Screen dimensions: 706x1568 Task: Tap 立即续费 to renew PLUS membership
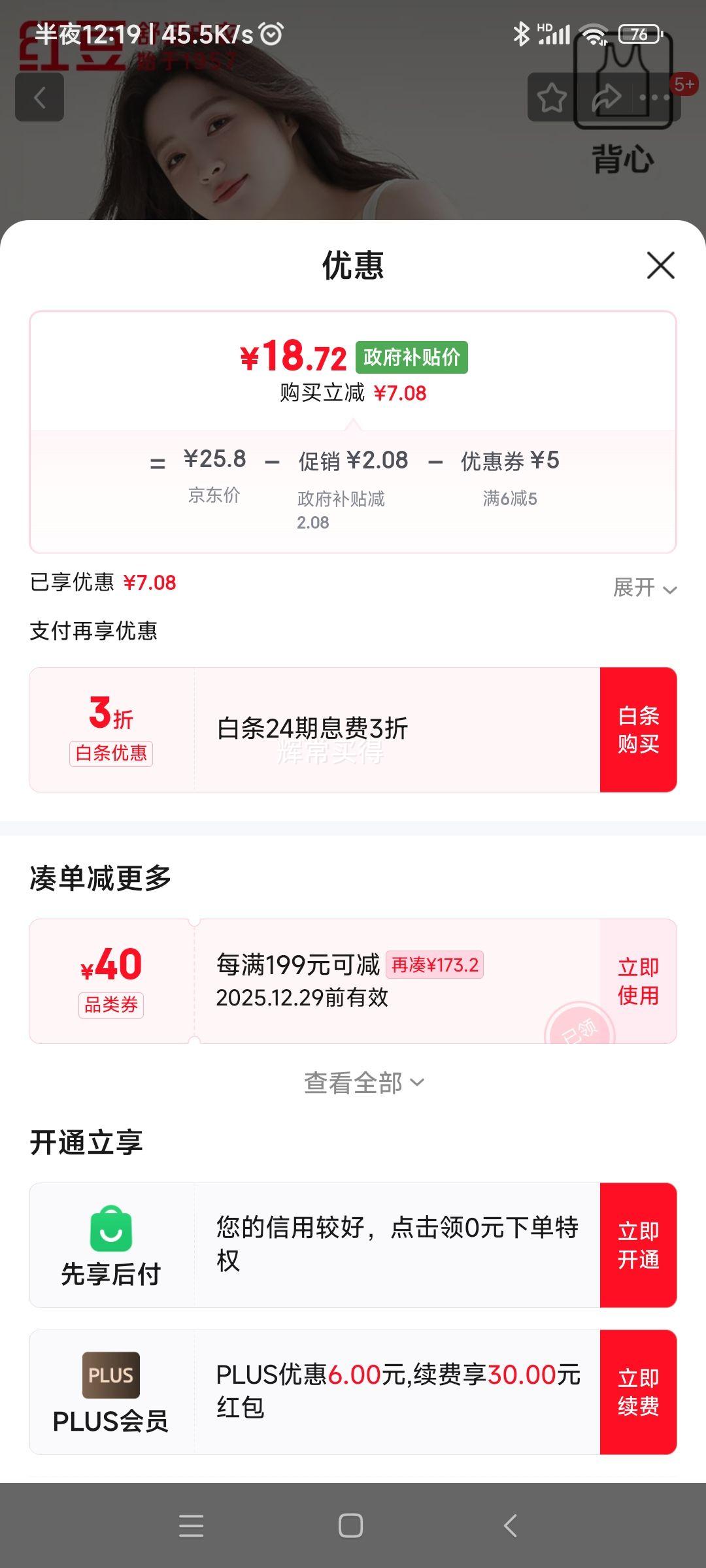(x=639, y=1392)
